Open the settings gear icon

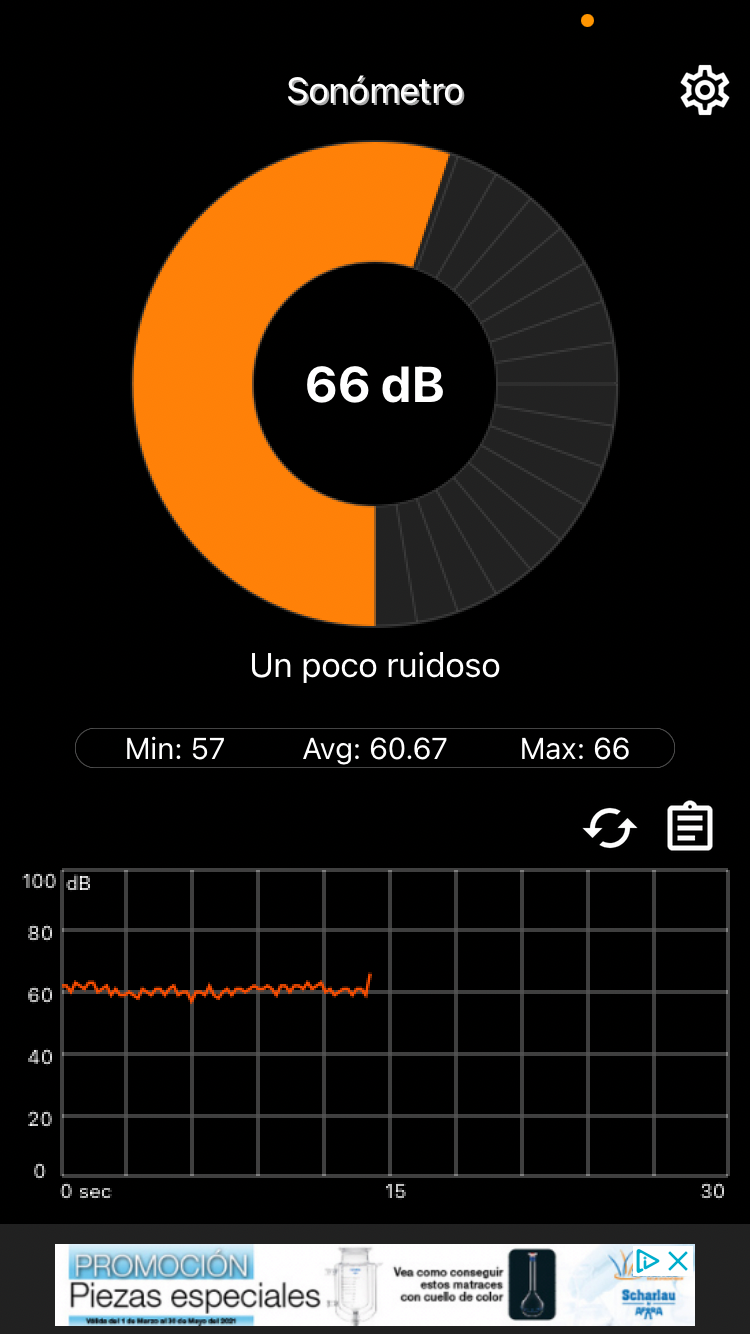(705, 91)
